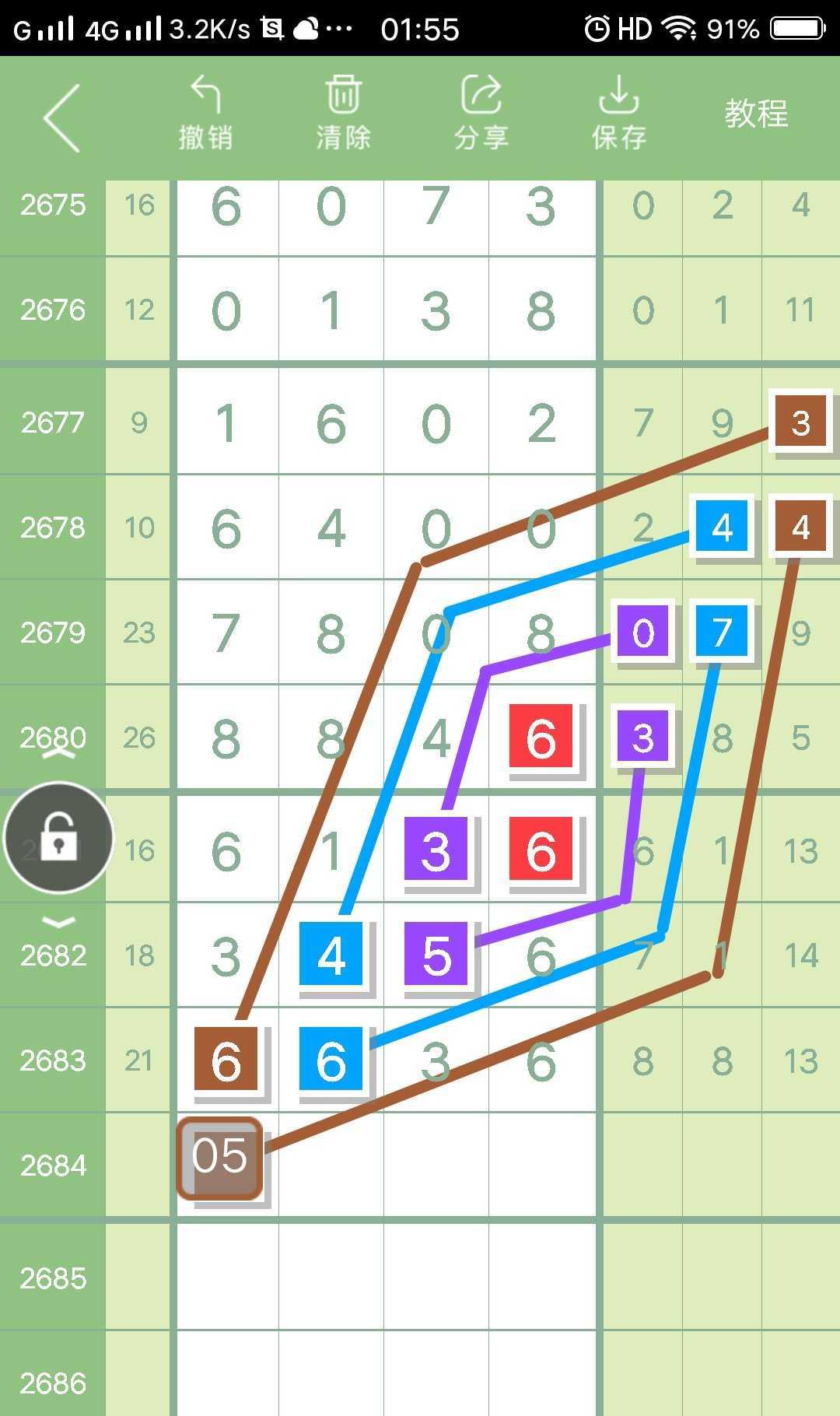The height and width of the screenshot is (1416, 840).
Task: Tap the blue 6 cell in row 2683
Action: click(x=331, y=1060)
